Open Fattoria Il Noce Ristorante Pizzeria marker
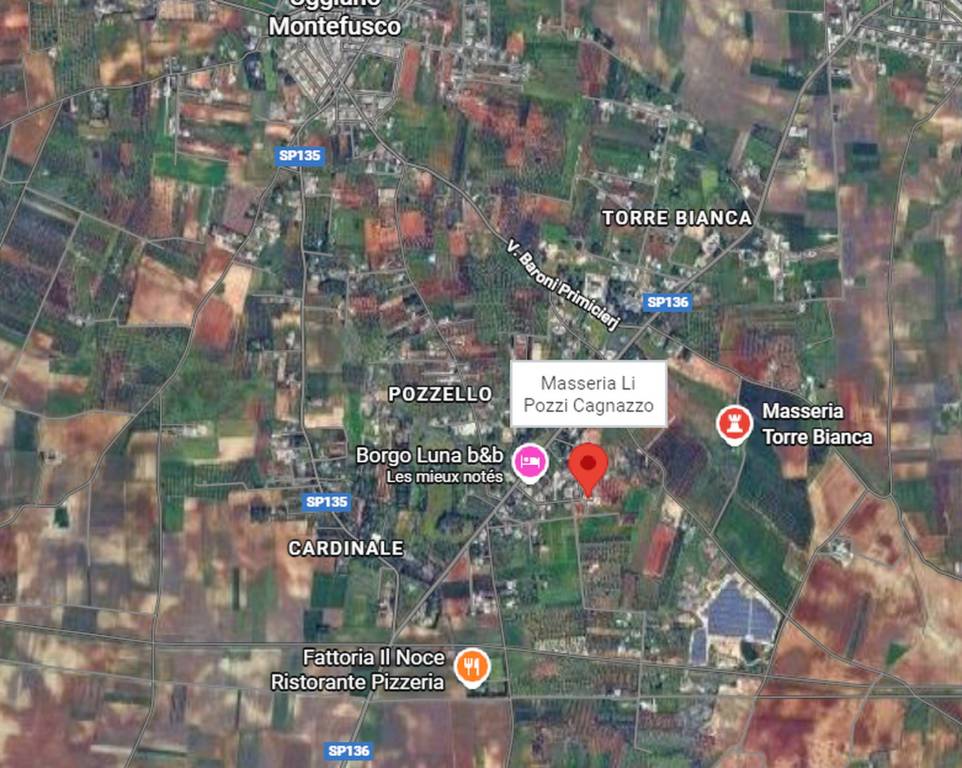Screen dimensions: 962x768 point(472,667)
